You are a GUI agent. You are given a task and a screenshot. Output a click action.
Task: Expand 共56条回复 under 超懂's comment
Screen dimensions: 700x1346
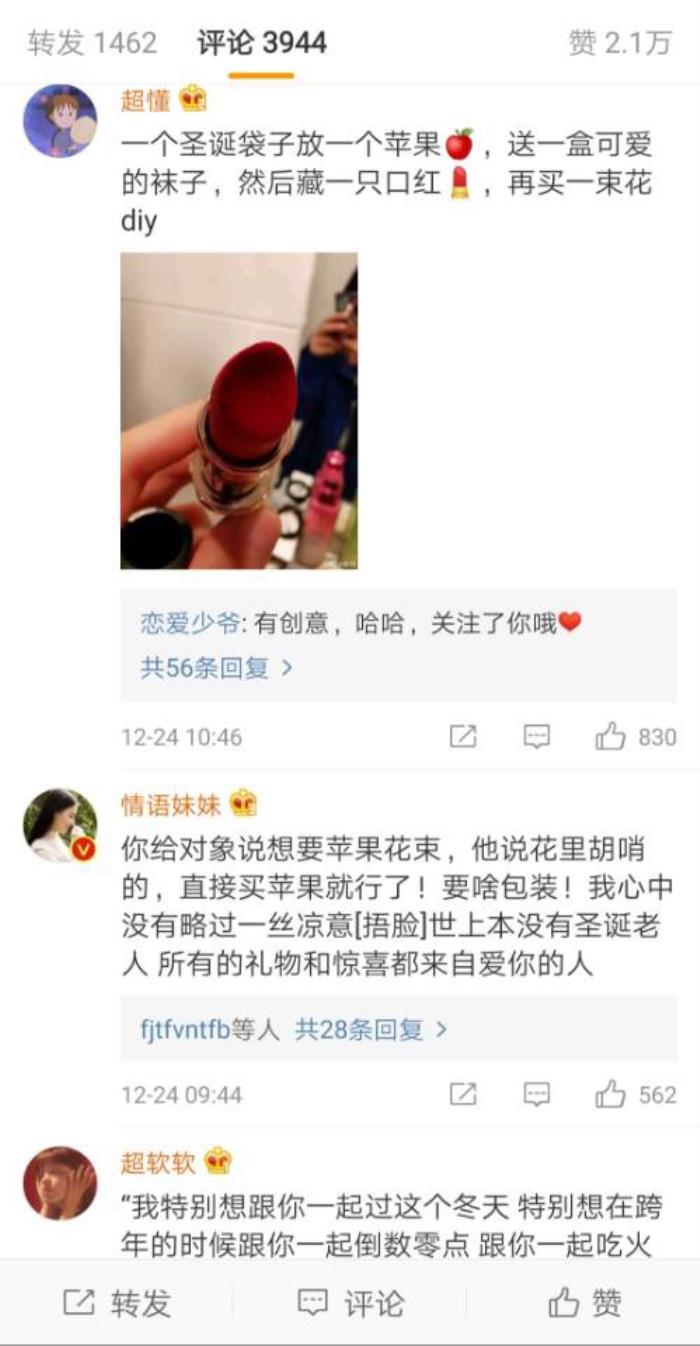pyautogui.click(x=217, y=668)
